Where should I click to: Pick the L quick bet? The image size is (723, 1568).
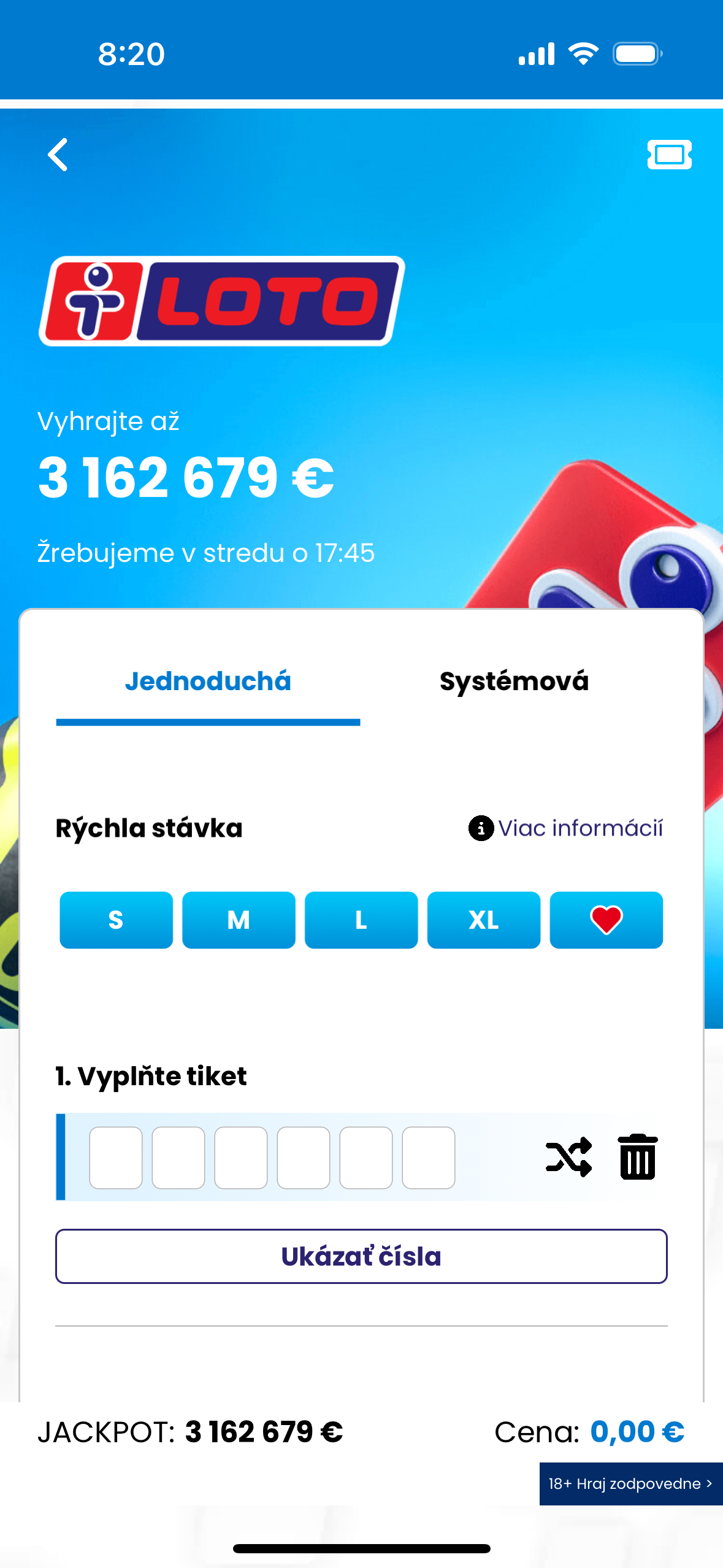click(x=361, y=920)
